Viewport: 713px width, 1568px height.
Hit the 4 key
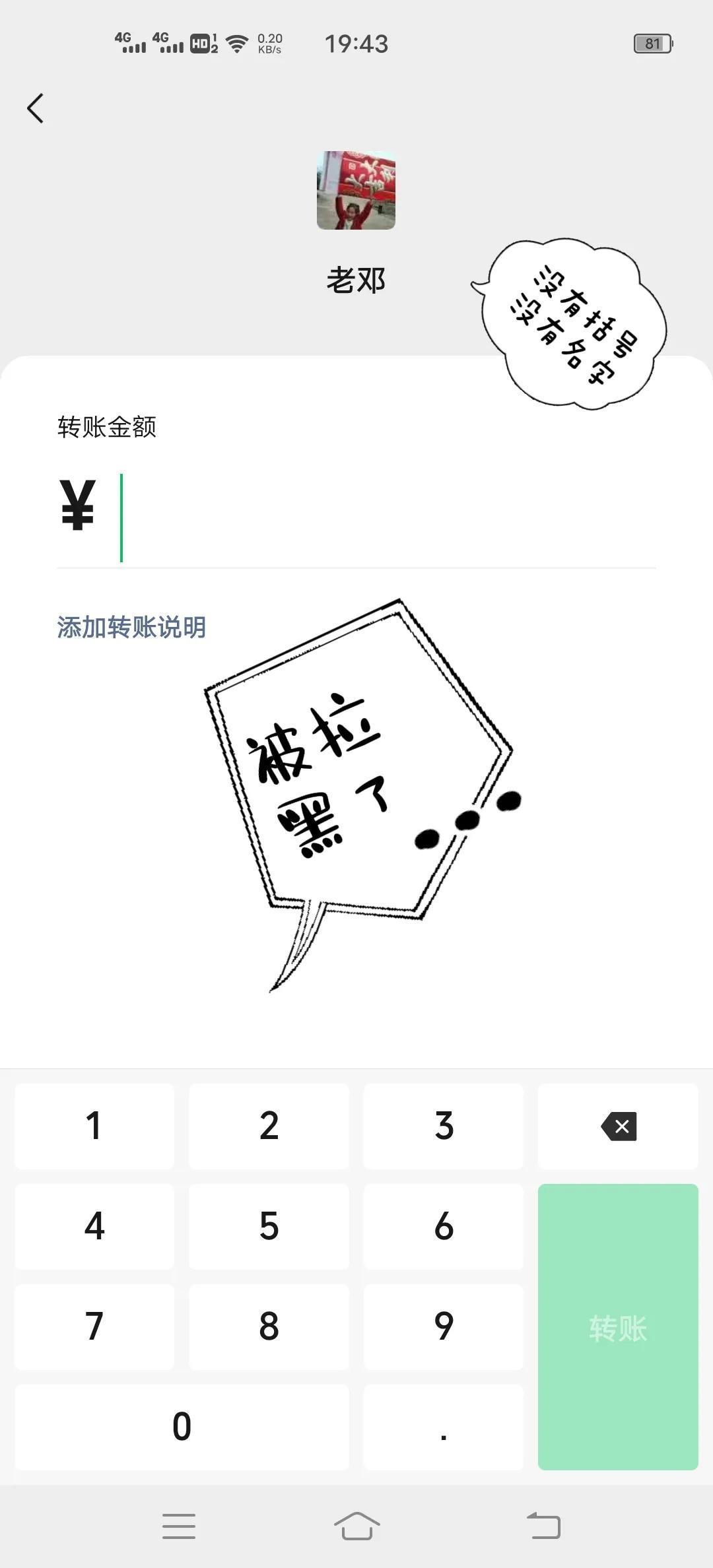pyautogui.click(x=94, y=1226)
